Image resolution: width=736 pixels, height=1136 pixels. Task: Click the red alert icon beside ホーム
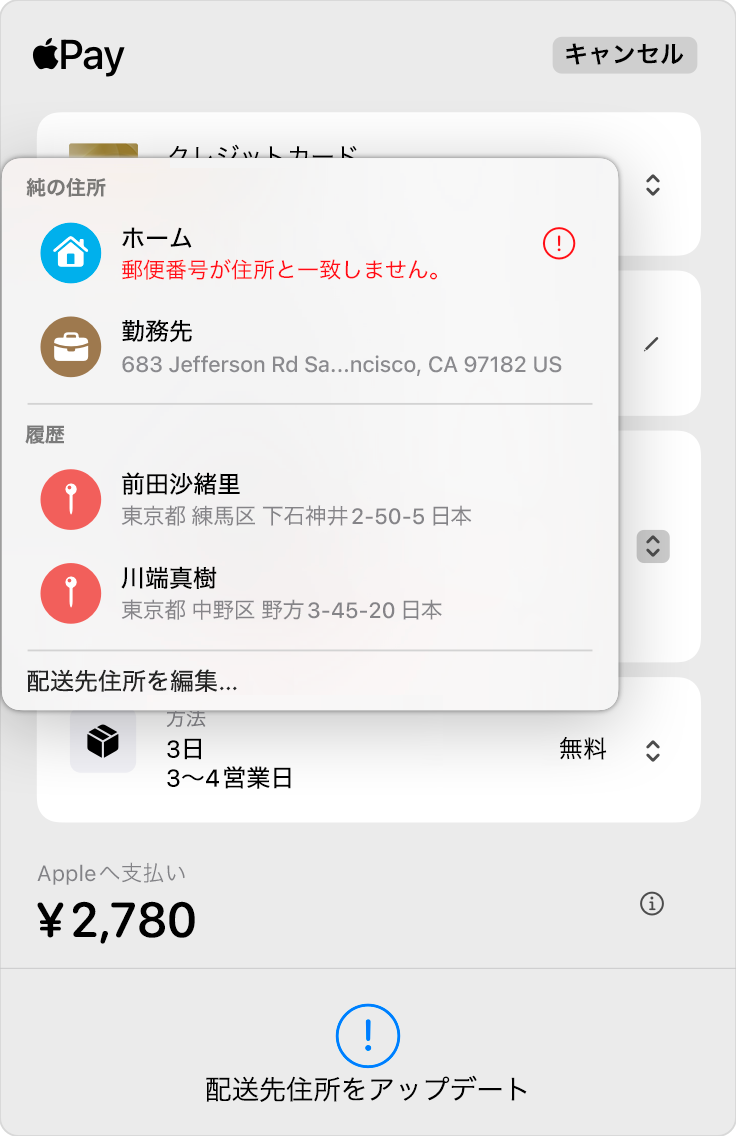pos(558,243)
